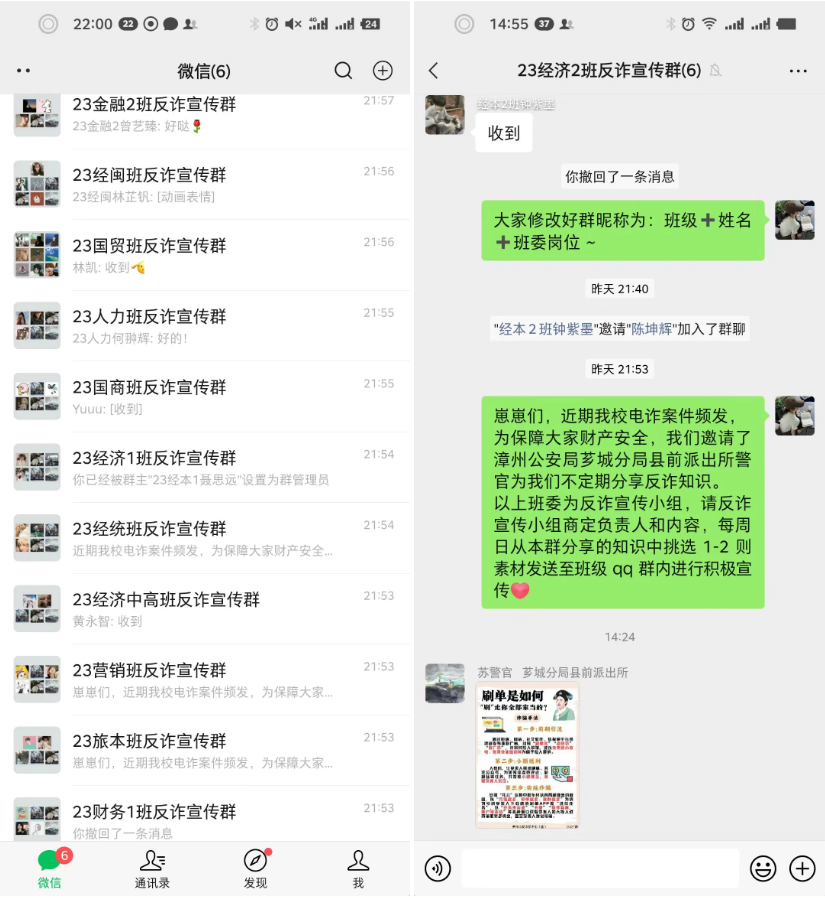The image size is (825, 898).
Task: Go to the 我 tab
Action: pos(358,867)
